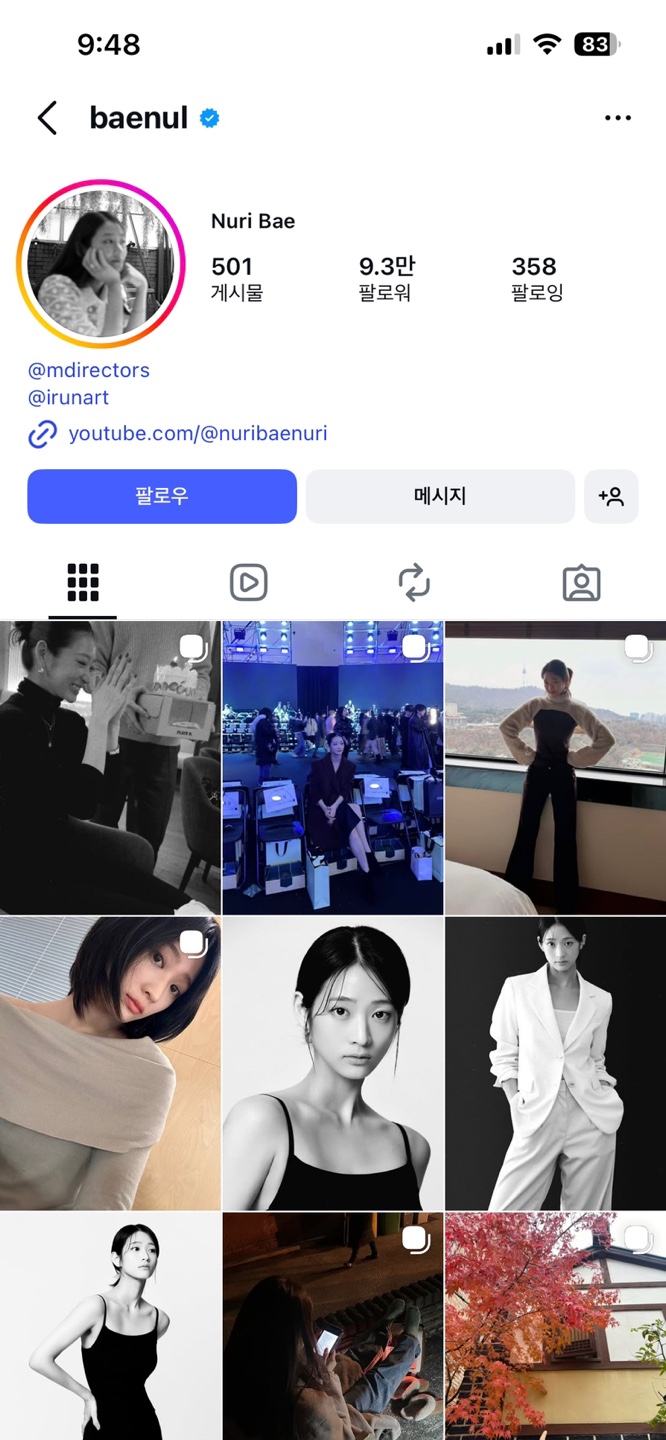Viewport: 666px width, 1440px height.
Task: Open the @mdirectors profile link
Action: [89, 370]
